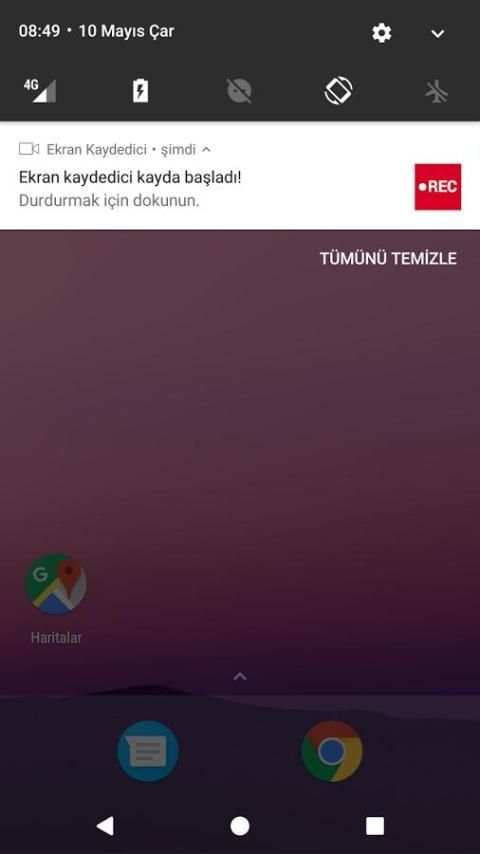Toggle the battery saver tile
480x854 pixels.
[141, 91]
